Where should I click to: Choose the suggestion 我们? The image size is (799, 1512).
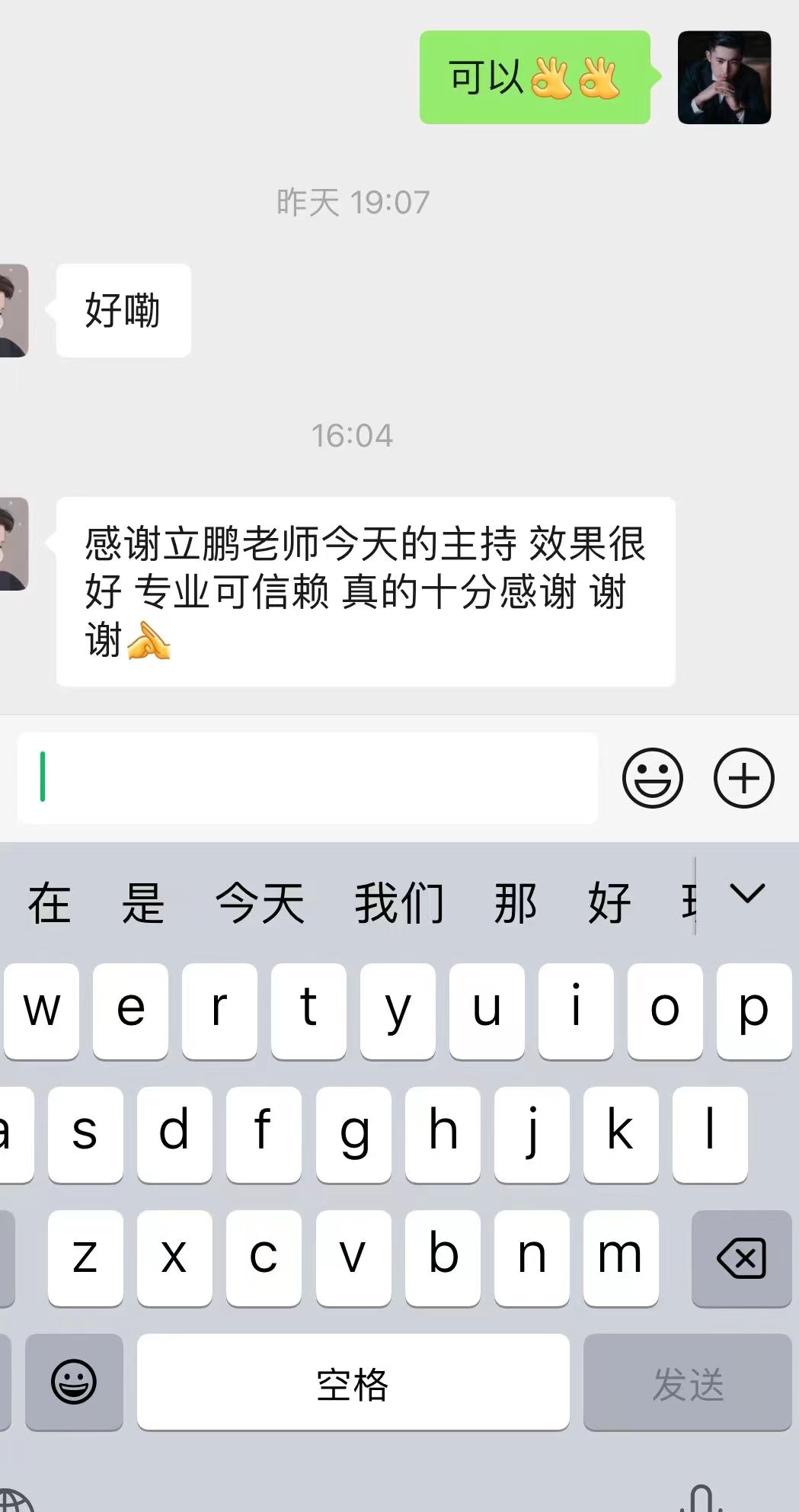(x=399, y=903)
